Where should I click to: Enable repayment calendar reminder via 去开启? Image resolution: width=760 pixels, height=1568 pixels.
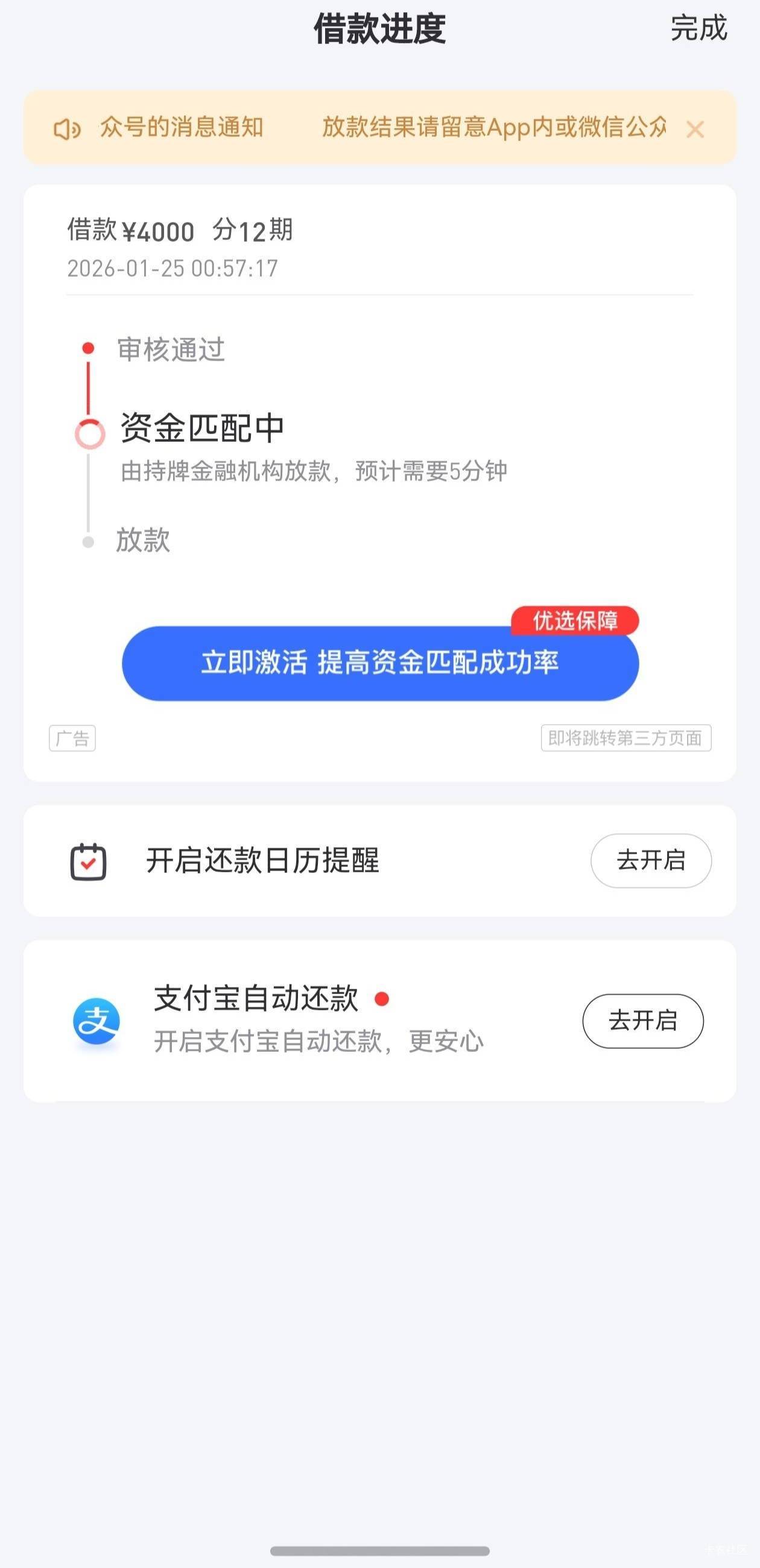click(x=650, y=860)
